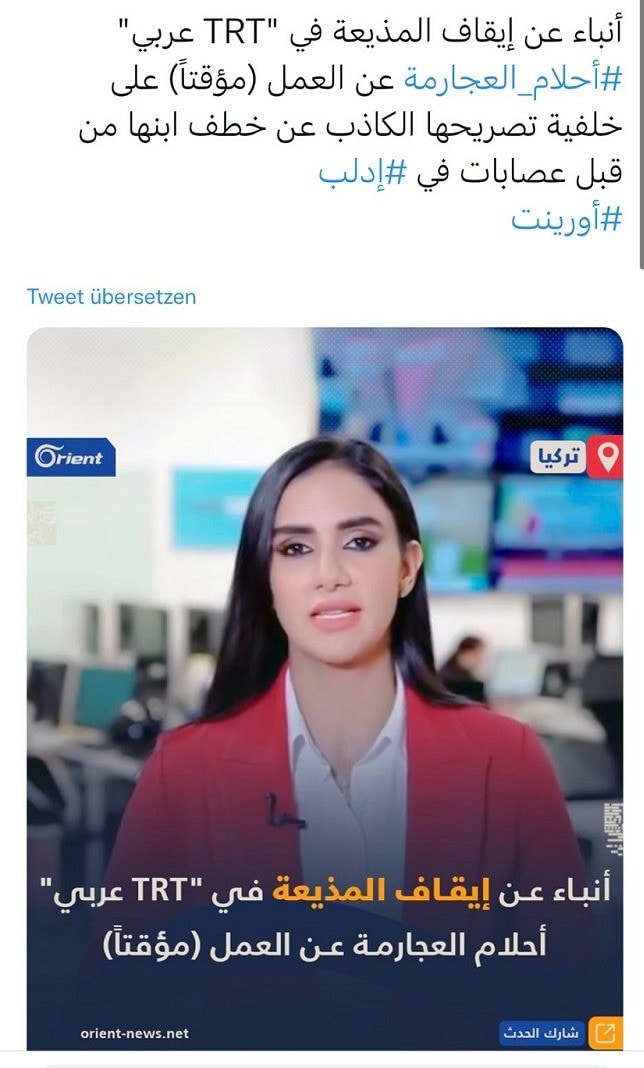The width and height of the screenshot is (644, 1068).
Task: Open the #أورينت hashtag link
Action: (566, 218)
